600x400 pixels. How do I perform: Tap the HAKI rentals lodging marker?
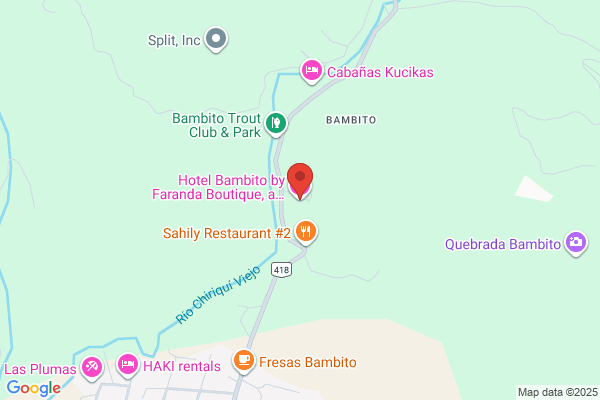click(127, 365)
